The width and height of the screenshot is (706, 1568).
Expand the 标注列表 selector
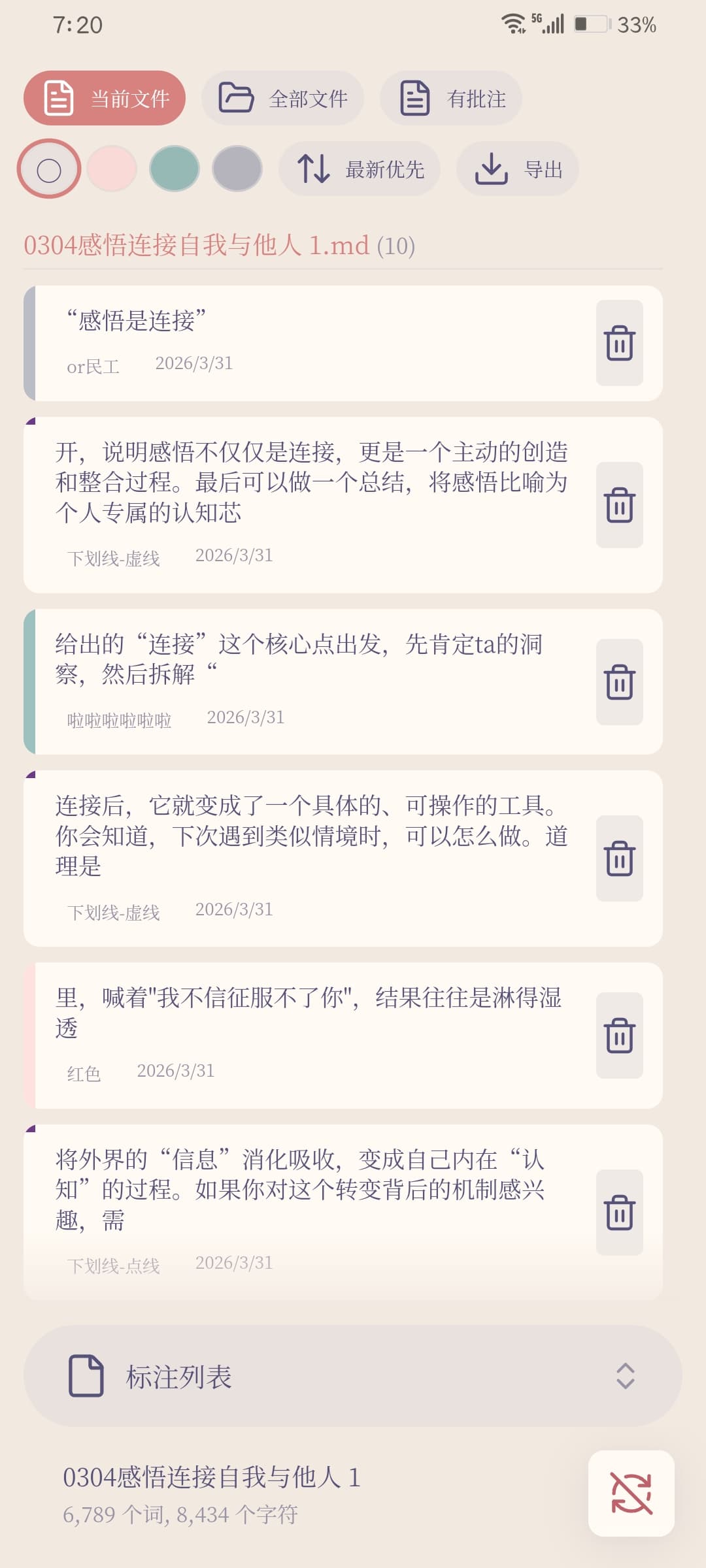[x=353, y=1376]
